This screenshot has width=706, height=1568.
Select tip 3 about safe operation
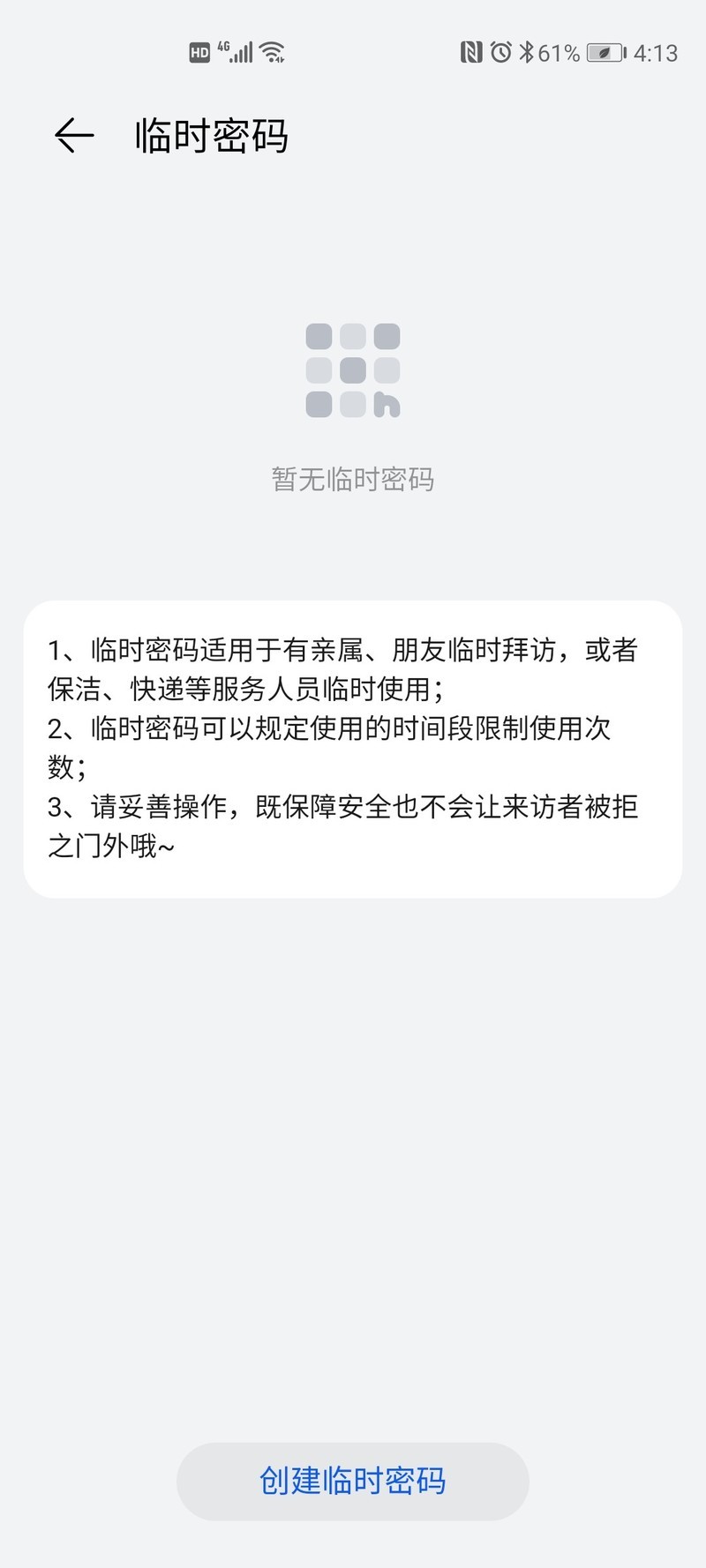(x=344, y=827)
